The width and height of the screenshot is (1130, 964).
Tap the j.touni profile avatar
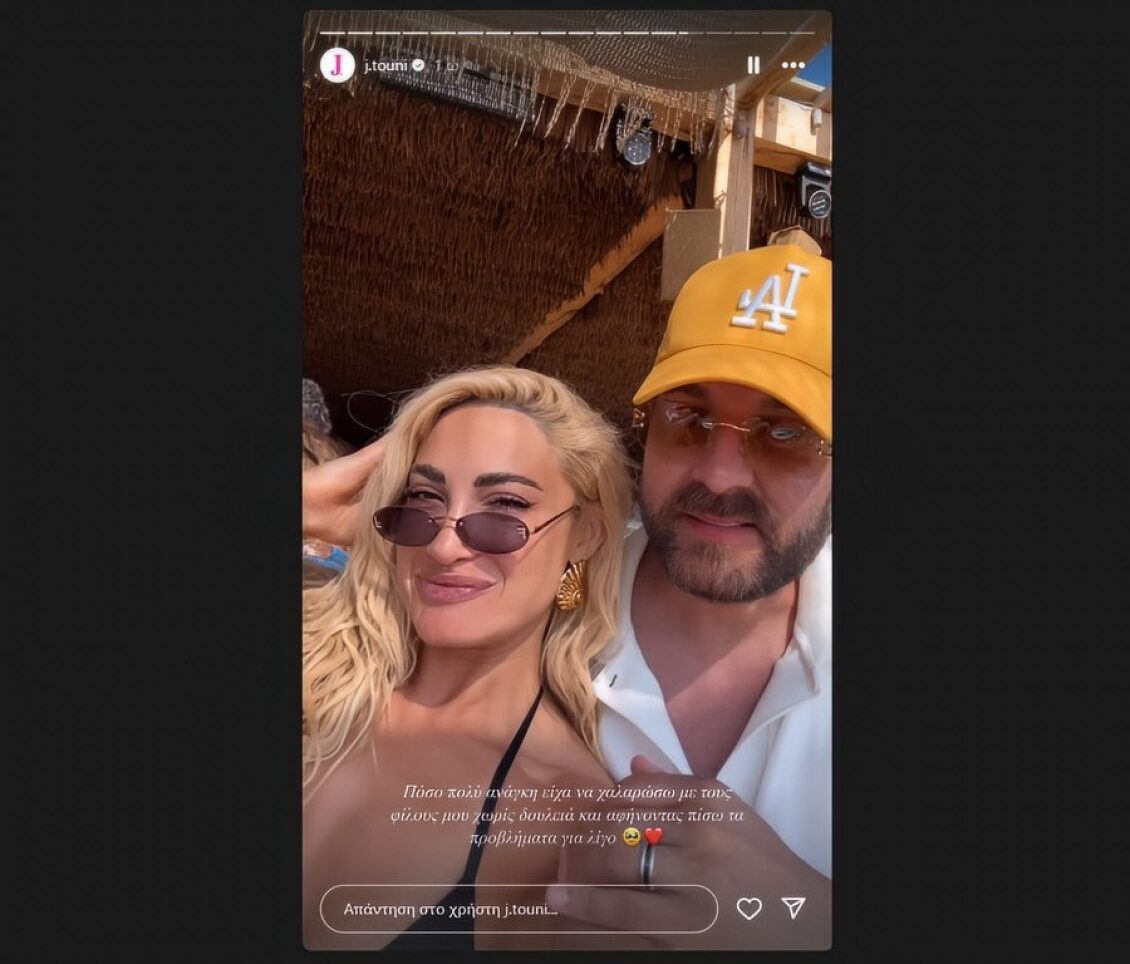point(338,65)
